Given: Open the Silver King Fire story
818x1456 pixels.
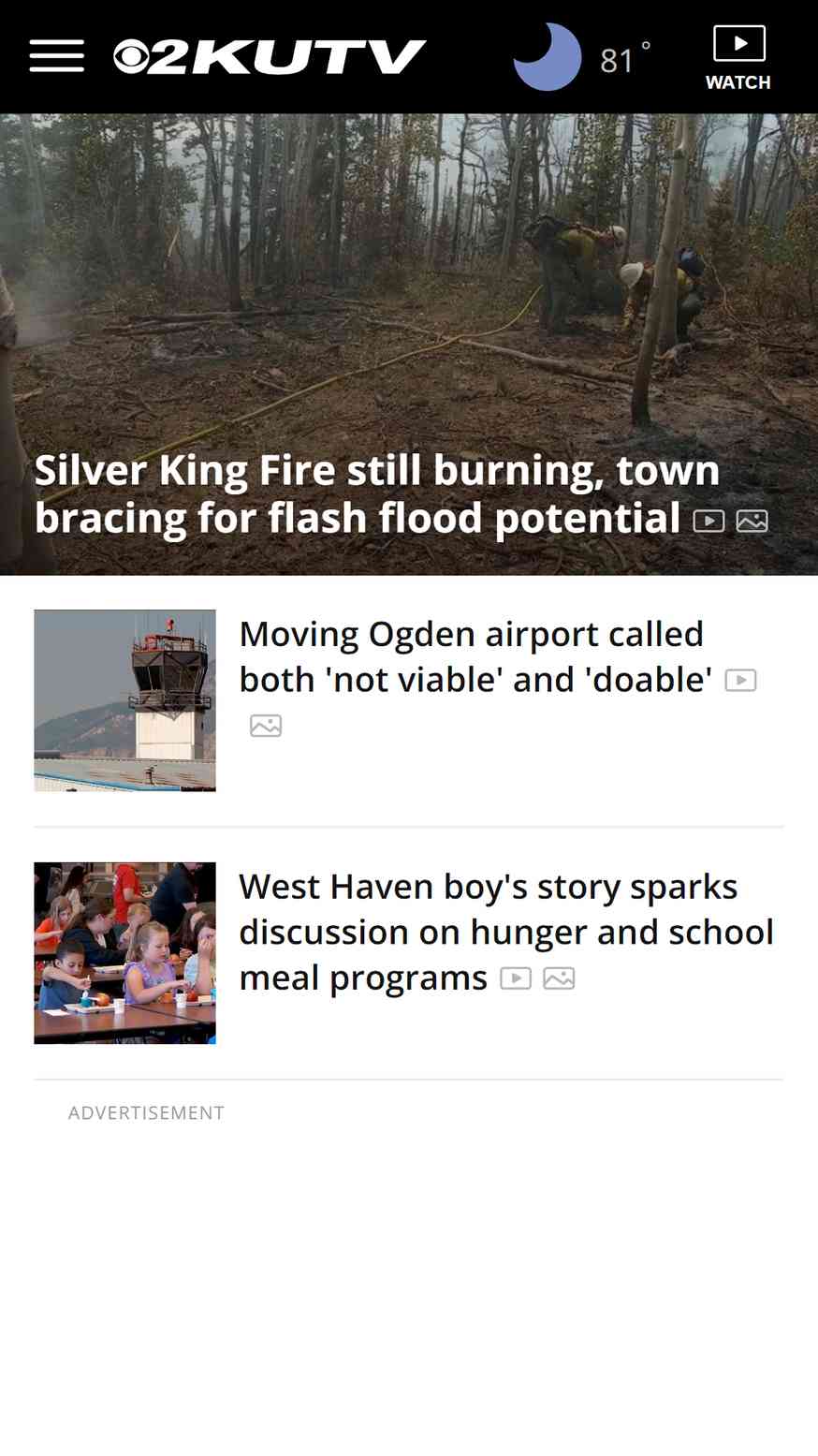Looking at the screenshot, I should coord(376,493).
